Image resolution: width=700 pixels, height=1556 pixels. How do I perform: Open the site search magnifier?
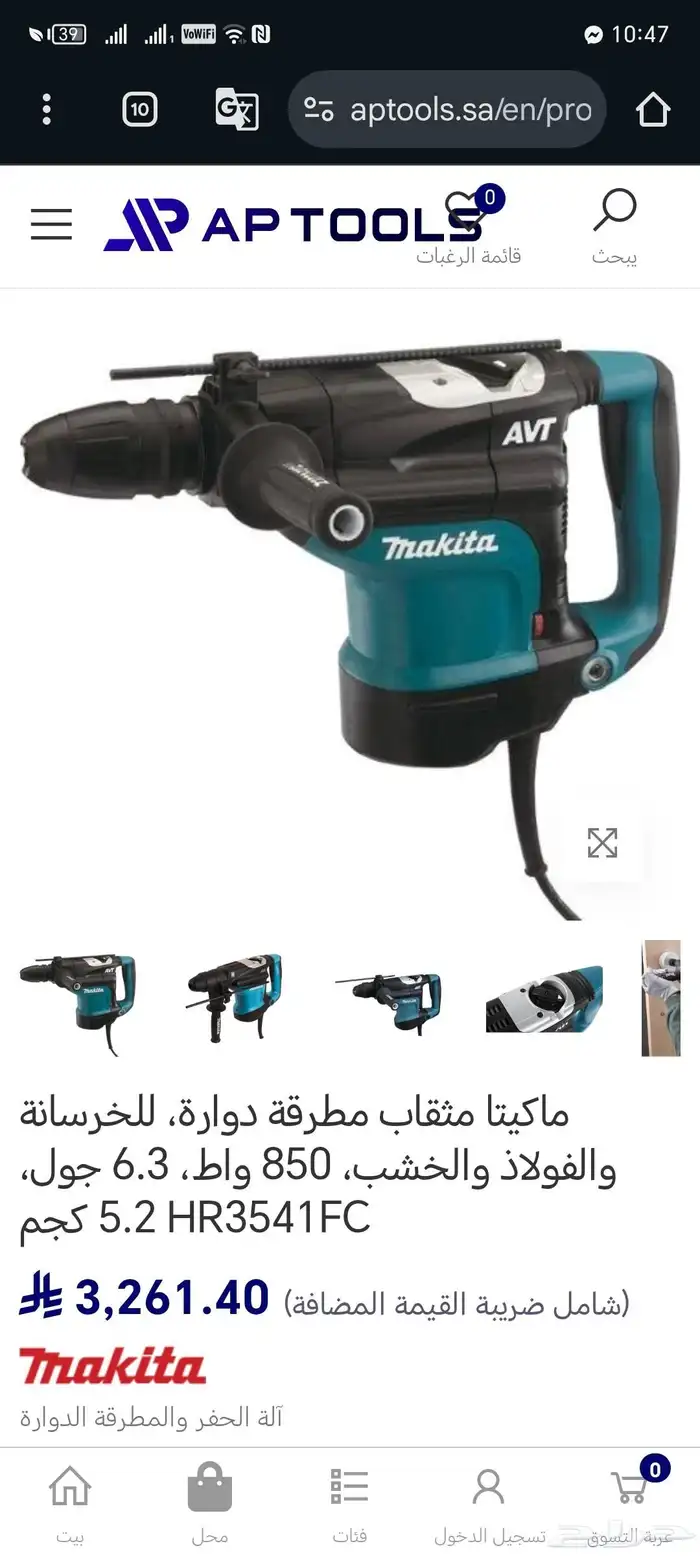coord(614,212)
